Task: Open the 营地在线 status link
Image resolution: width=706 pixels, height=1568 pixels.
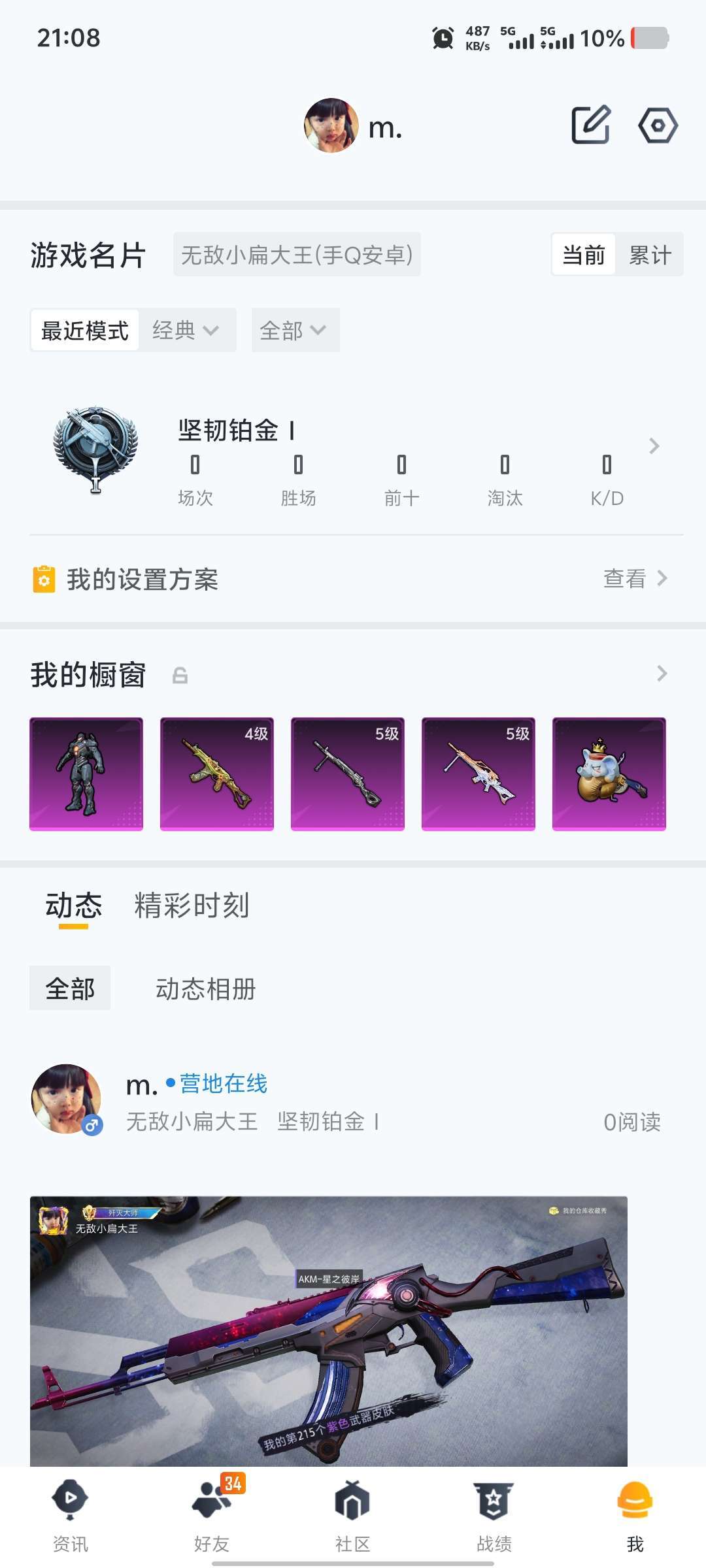Action: point(223,1084)
